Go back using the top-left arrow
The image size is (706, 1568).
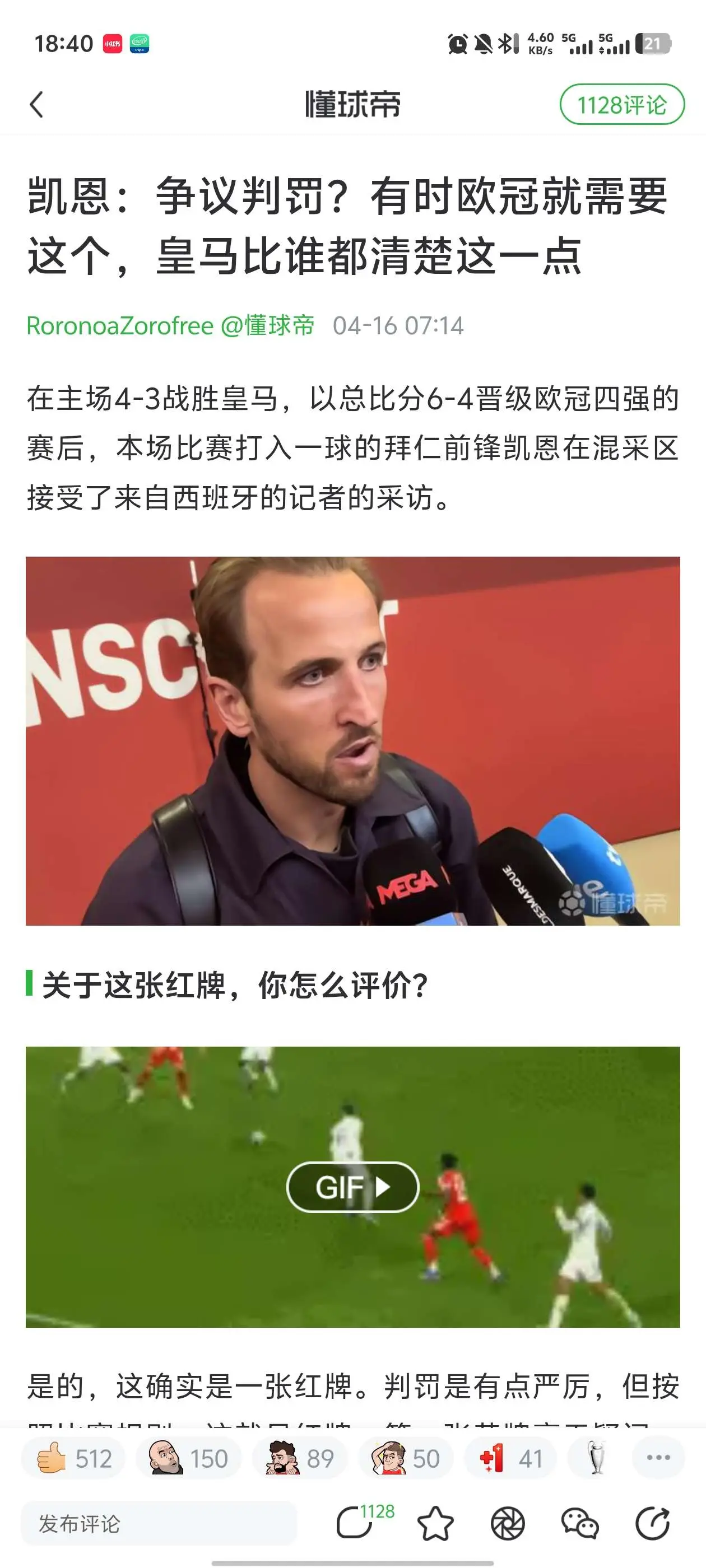pos(36,104)
